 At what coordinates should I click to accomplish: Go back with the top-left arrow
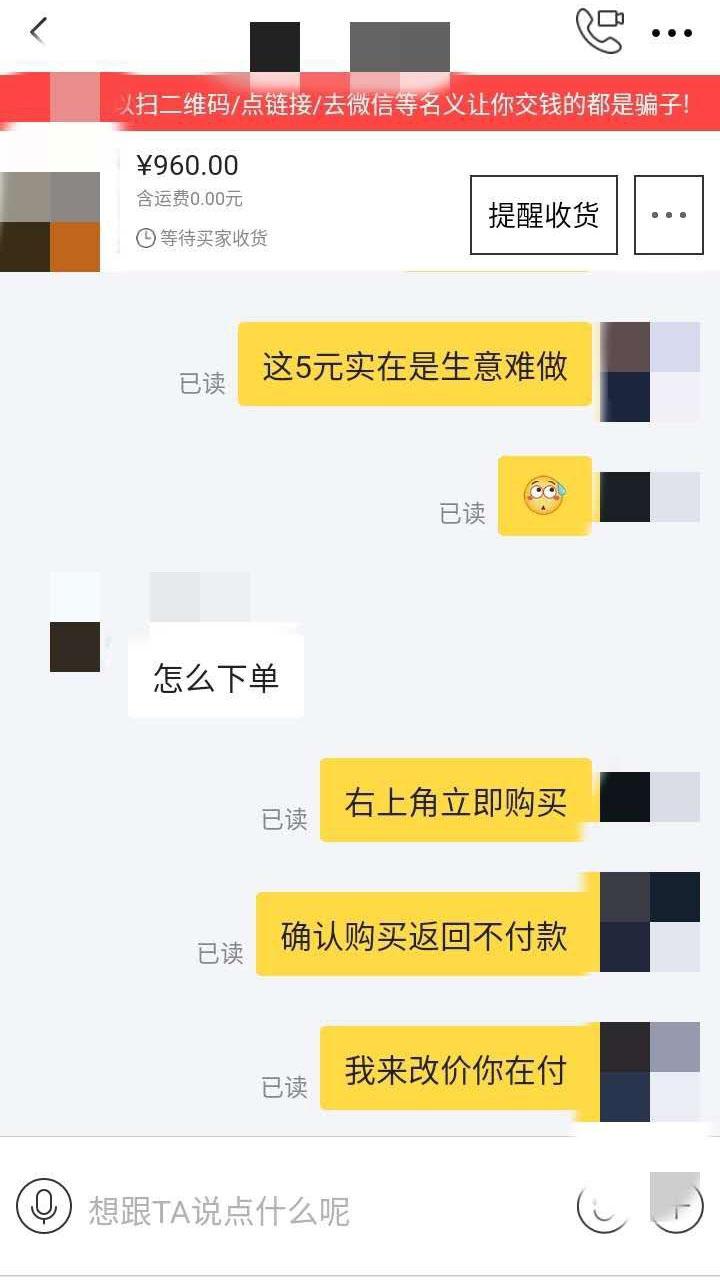[38, 32]
